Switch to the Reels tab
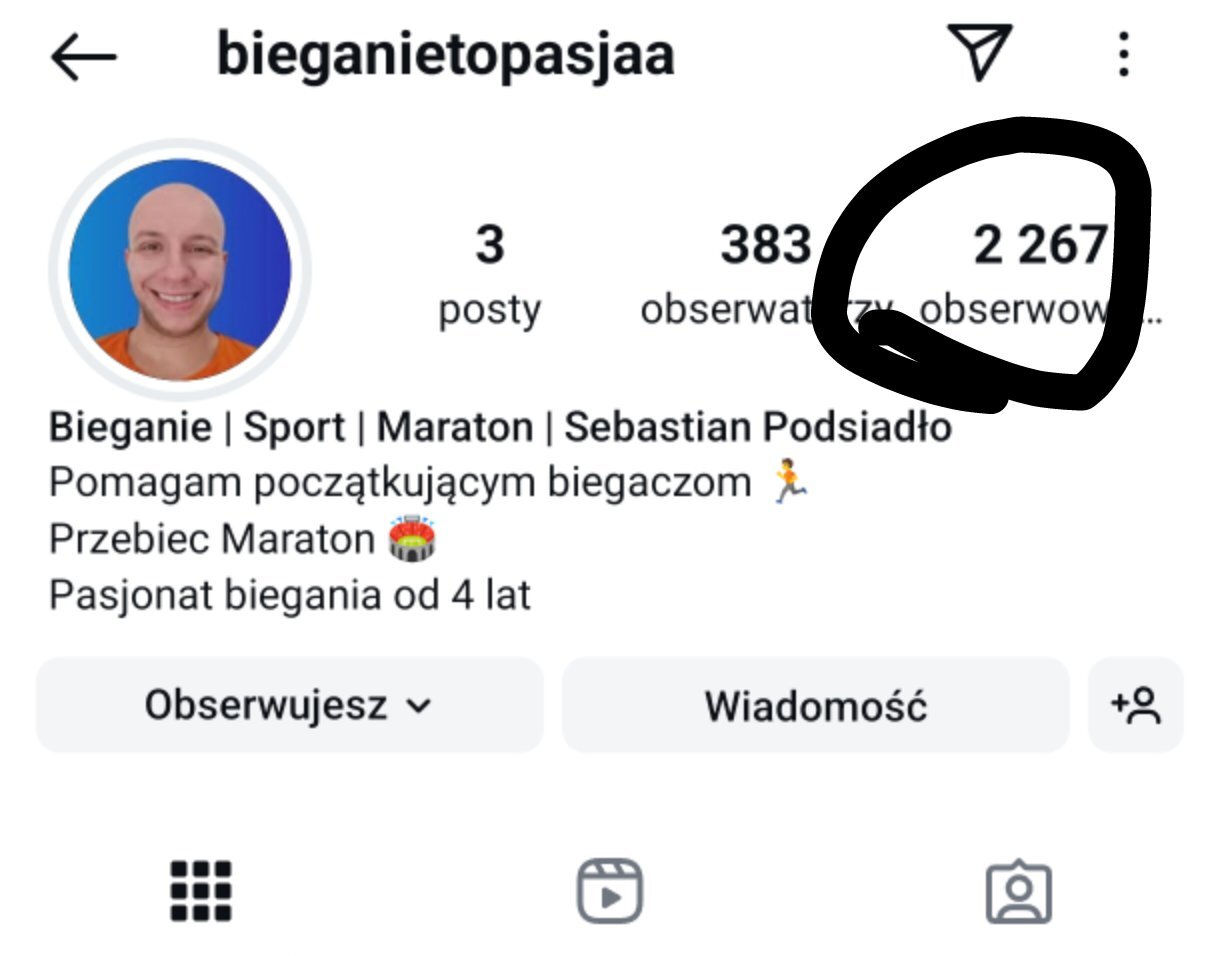Image resolution: width=1220 pixels, height=956 pixels. [x=609, y=891]
